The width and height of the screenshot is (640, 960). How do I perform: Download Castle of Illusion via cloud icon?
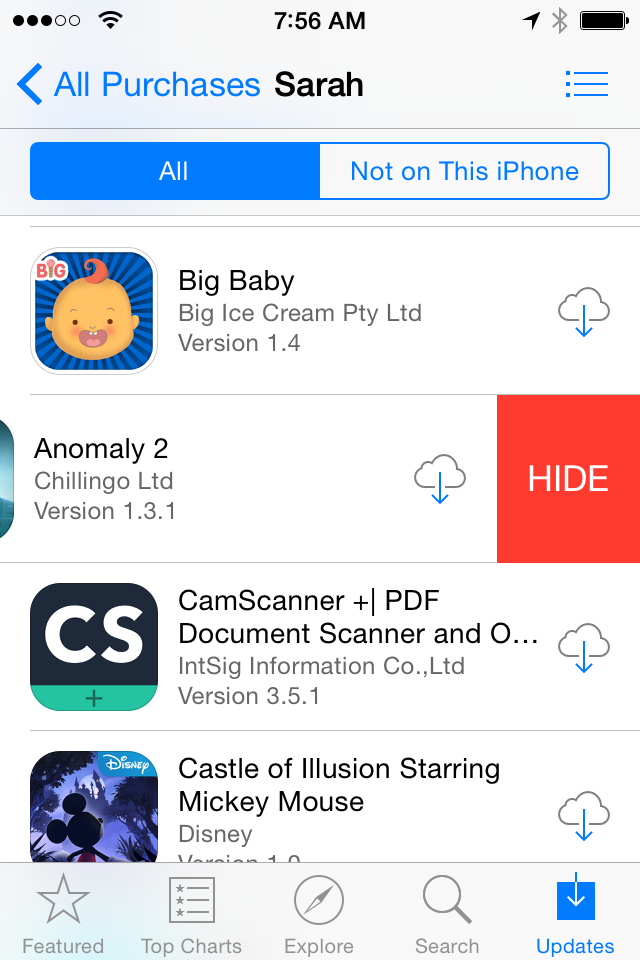(x=583, y=815)
